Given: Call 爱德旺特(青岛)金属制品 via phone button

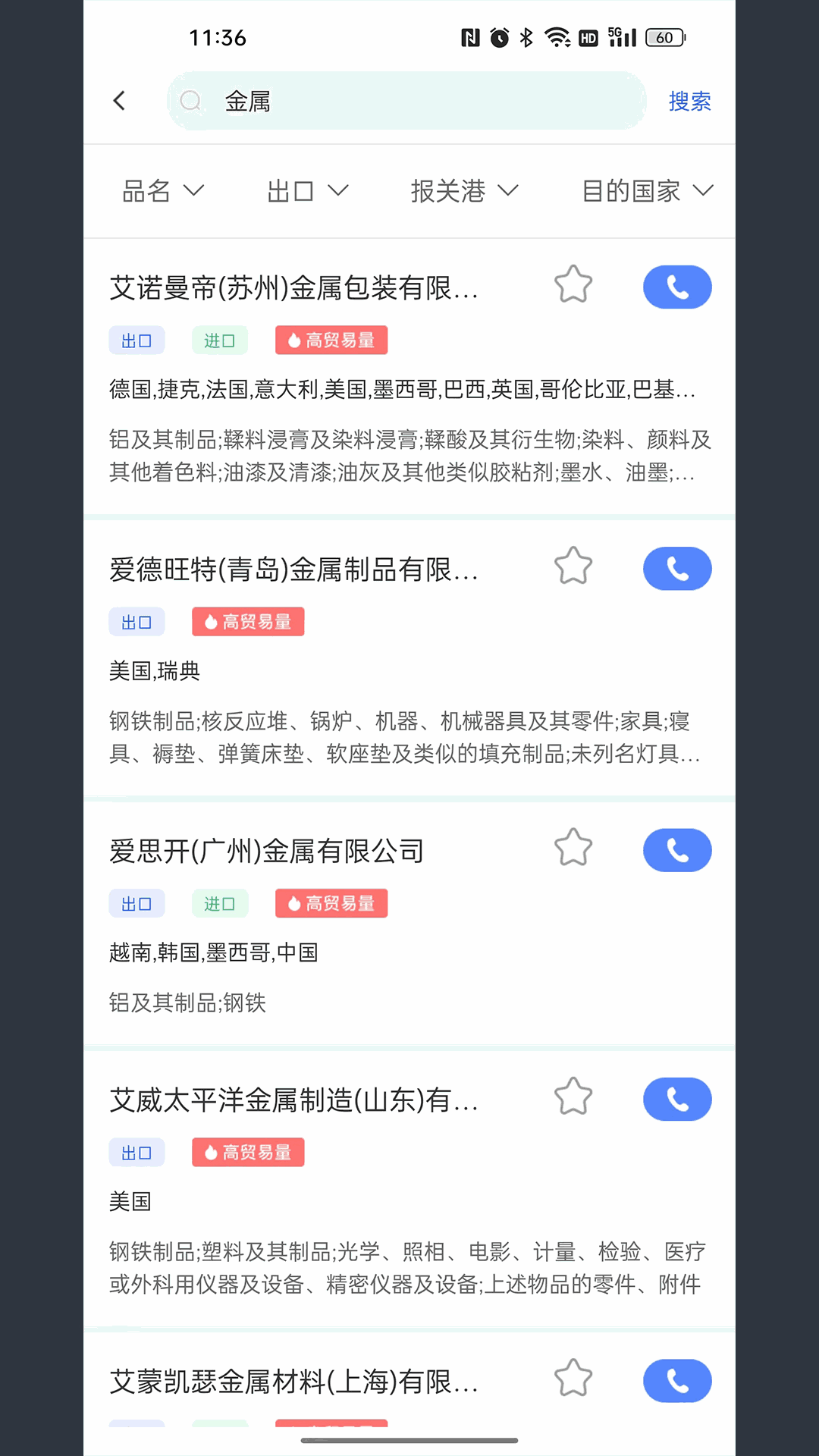Looking at the screenshot, I should pyautogui.click(x=677, y=569).
